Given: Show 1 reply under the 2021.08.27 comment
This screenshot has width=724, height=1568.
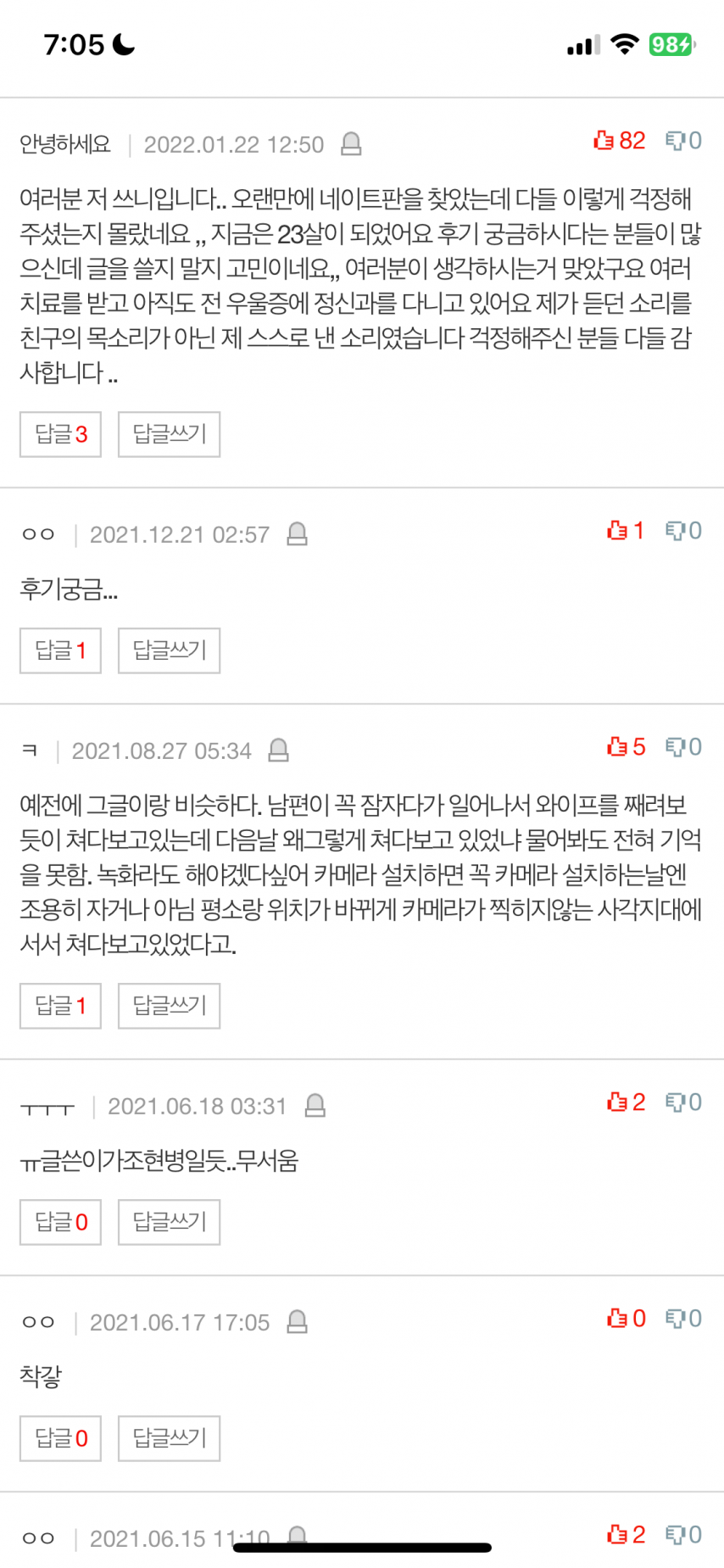Looking at the screenshot, I should click(60, 1006).
